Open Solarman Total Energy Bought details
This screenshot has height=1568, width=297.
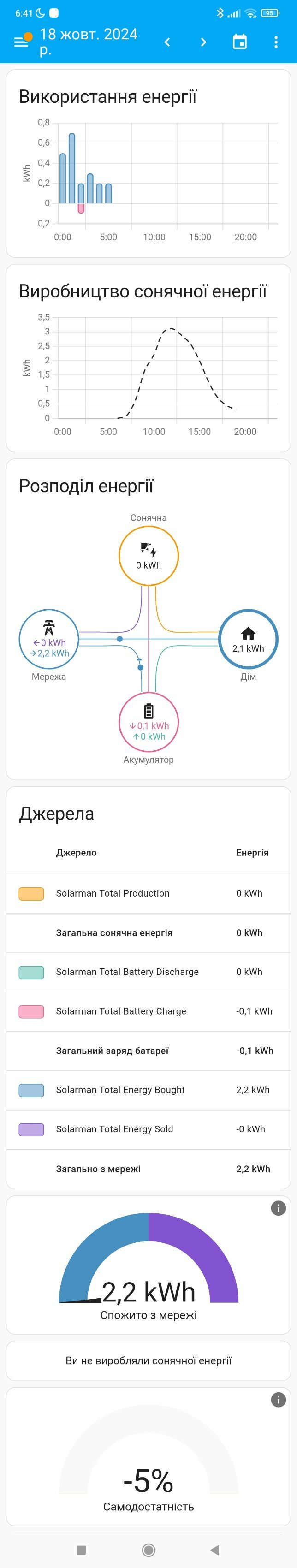click(120, 1090)
